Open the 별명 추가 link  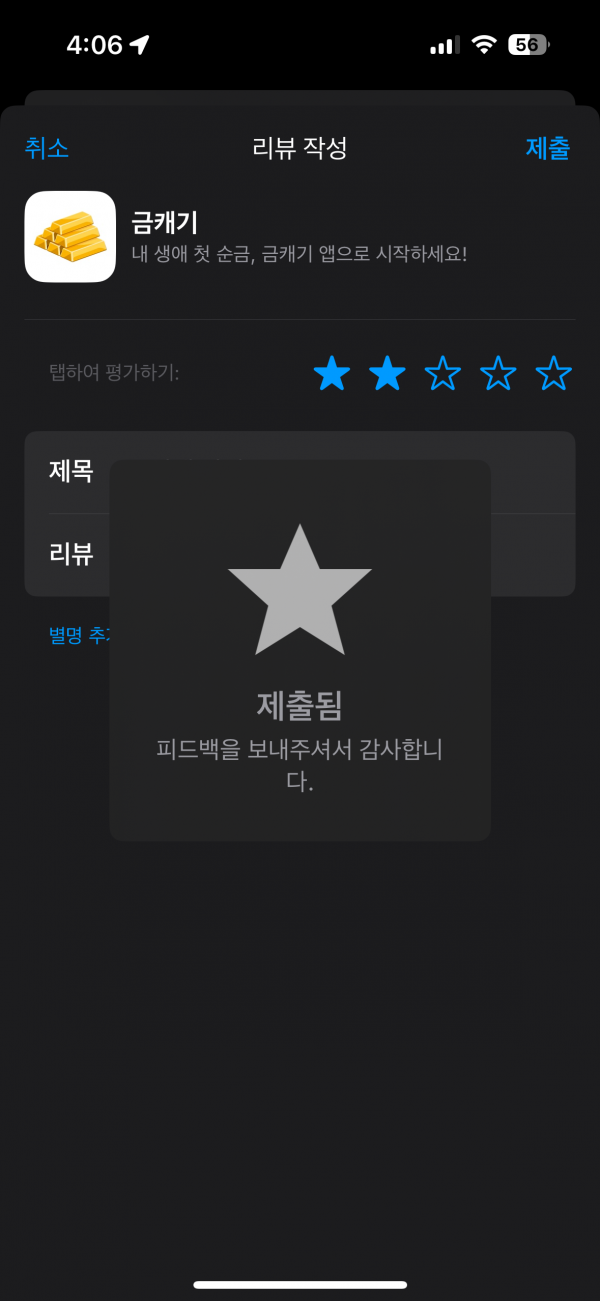point(80,635)
